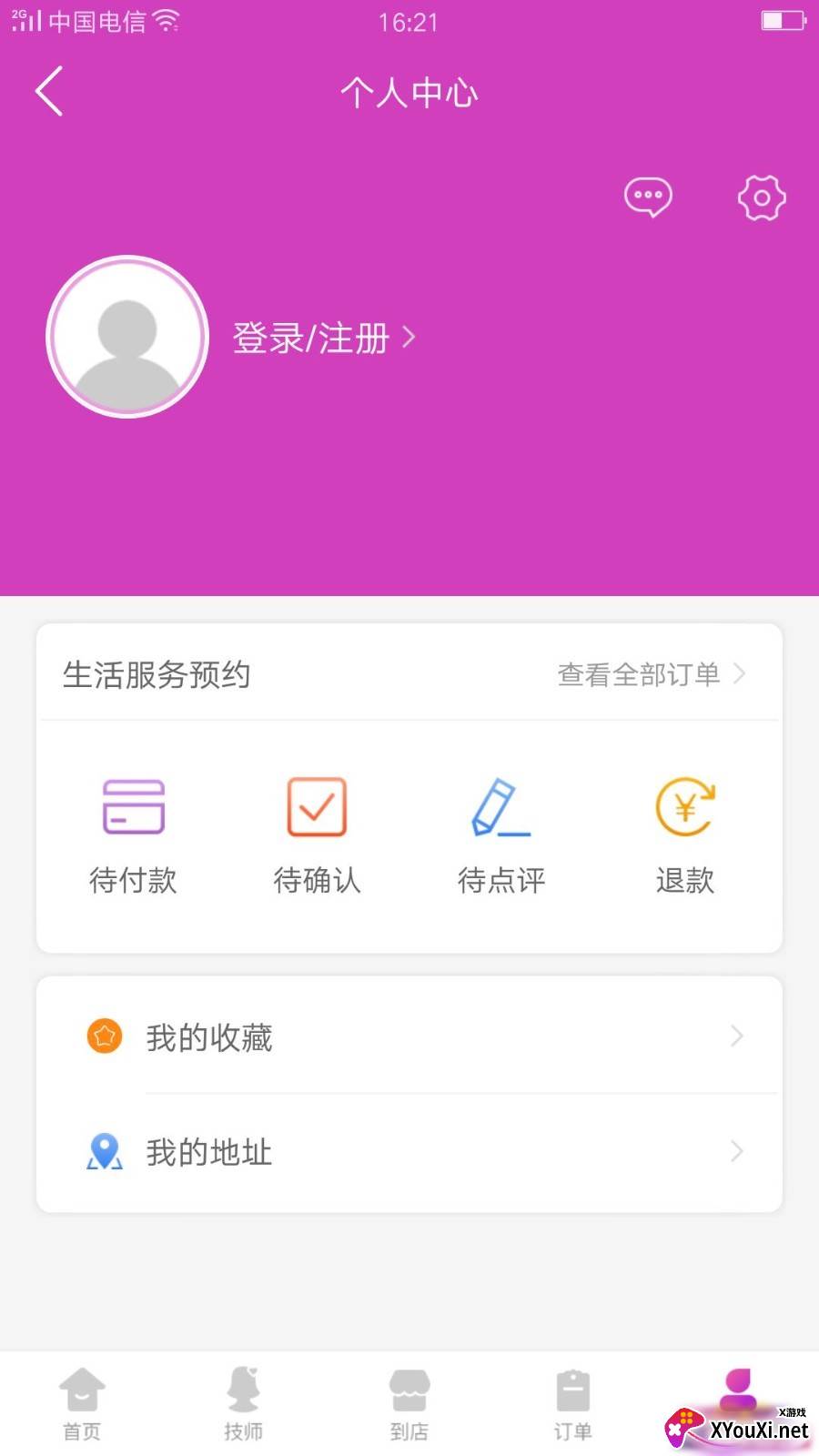Open 我的地址 addresses
Image resolution: width=819 pixels, height=1456 pixels.
(x=409, y=1152)
